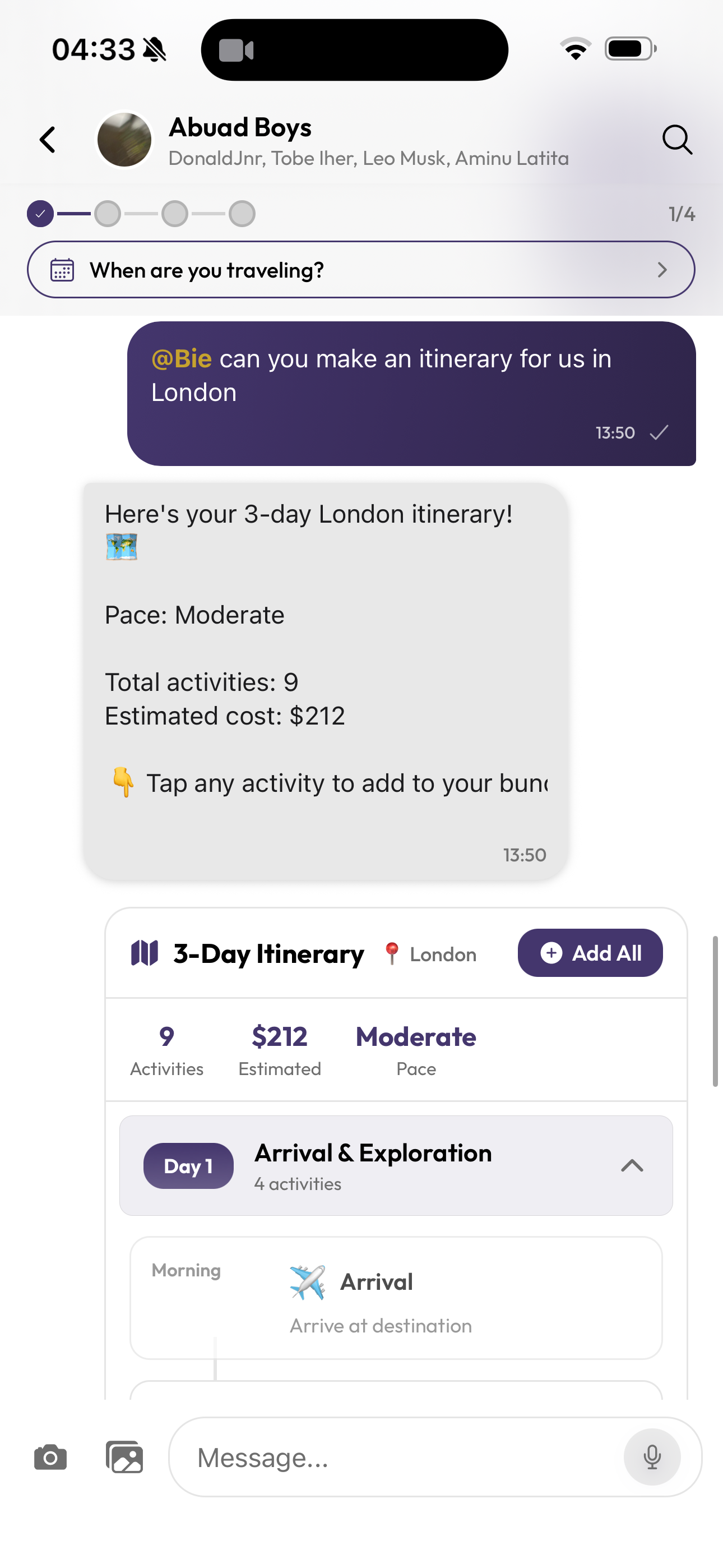Select the second step circle in progress bar
This screenshot has height=1568, width=723.
click(x=108, y=213)
